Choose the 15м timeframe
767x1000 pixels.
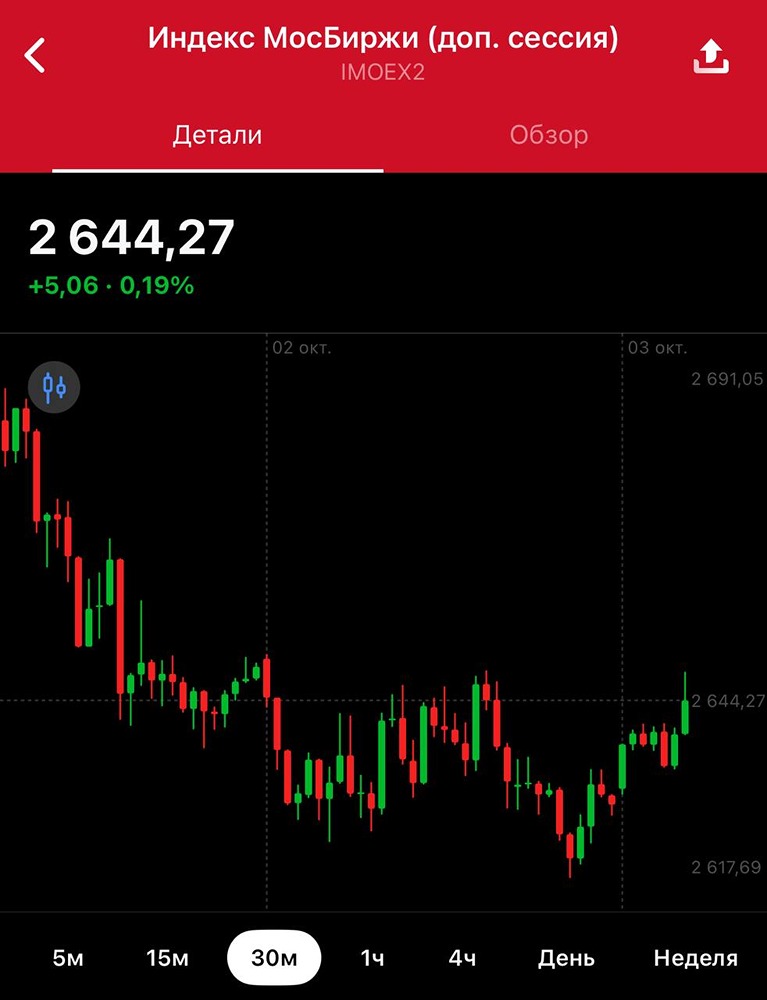tap(167, 958)
